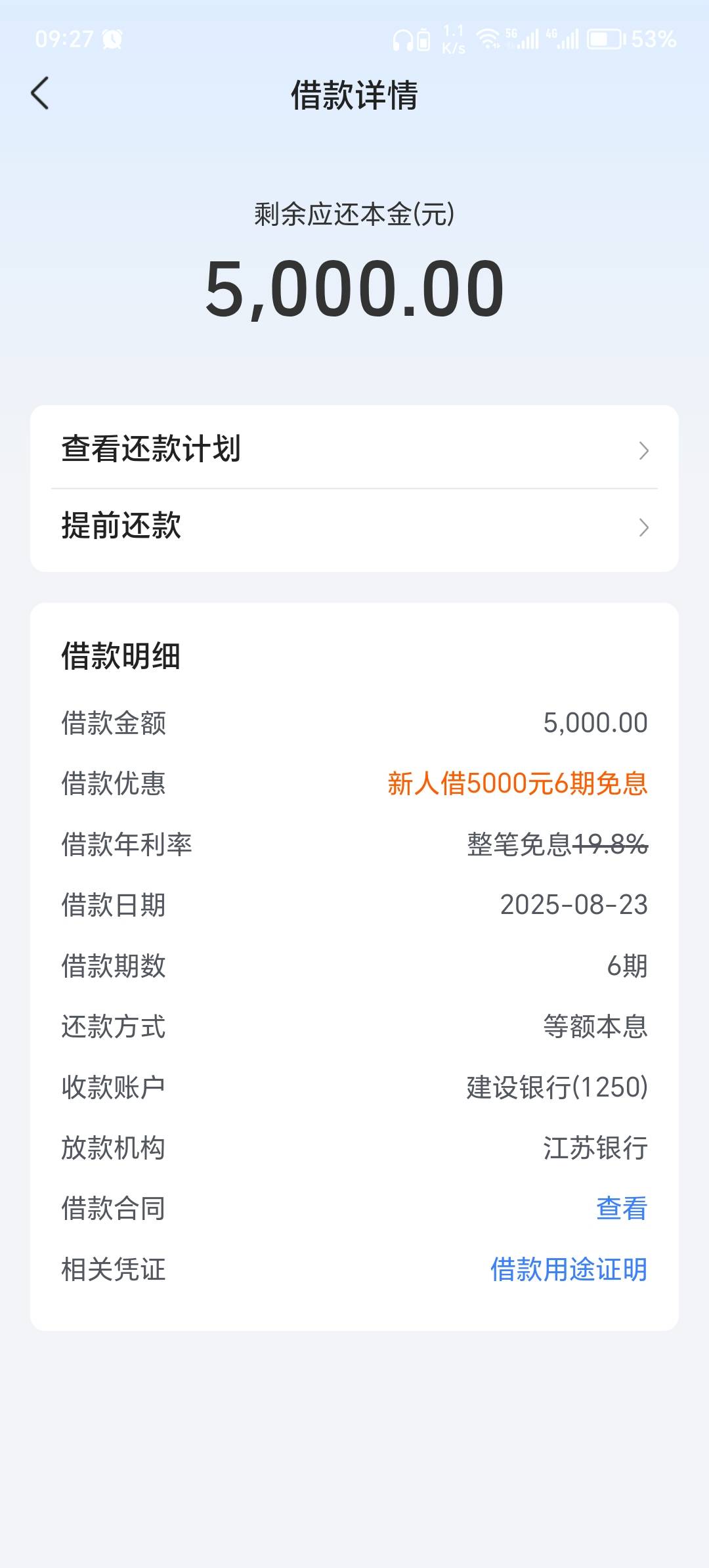Open 借款用途证明 link
Screen dimensions: 709x1568
(569, 1269)
